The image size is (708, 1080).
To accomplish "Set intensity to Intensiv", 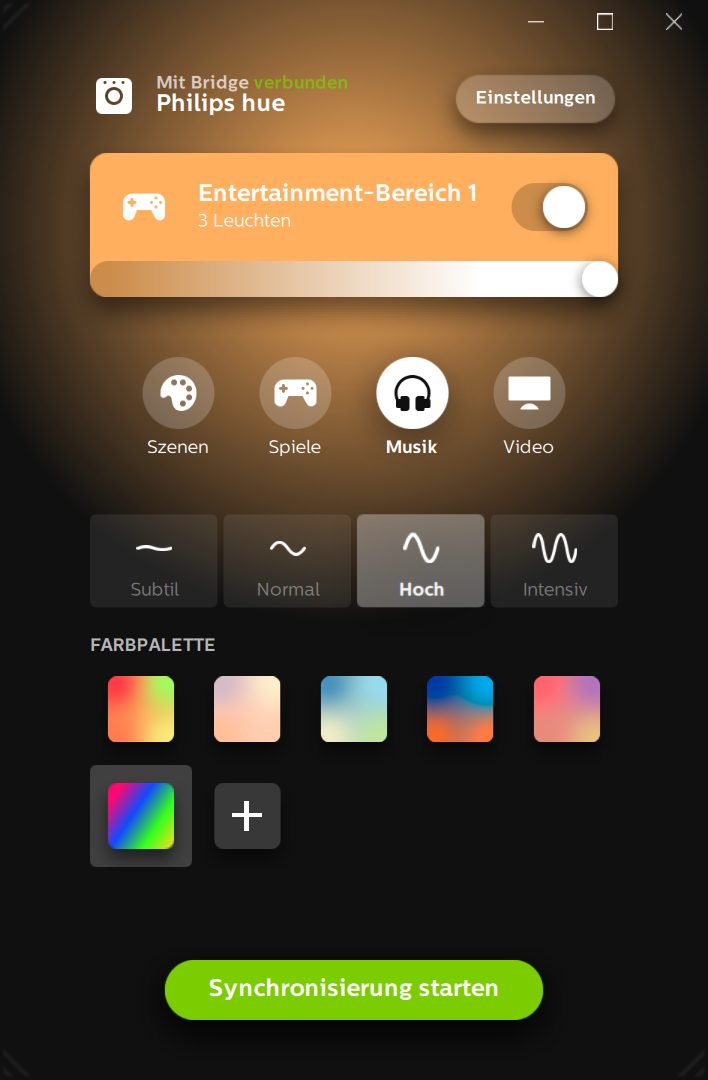I will (x=554, y=561).
